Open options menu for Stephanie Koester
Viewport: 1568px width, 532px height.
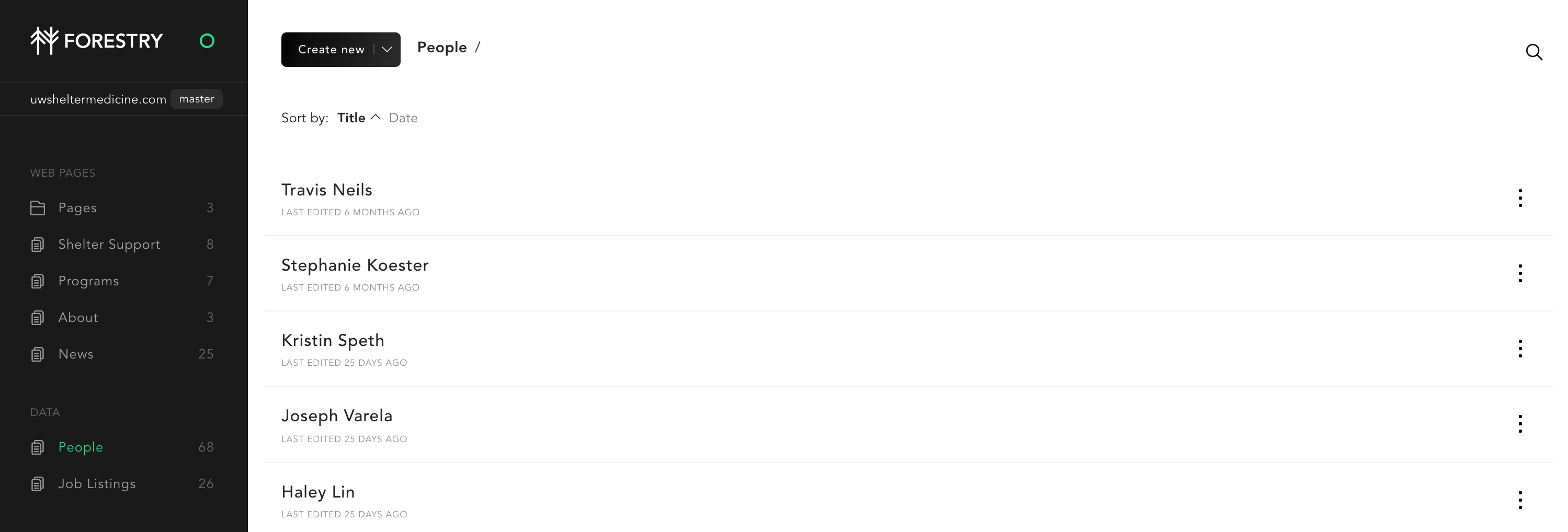point(1520,274)
